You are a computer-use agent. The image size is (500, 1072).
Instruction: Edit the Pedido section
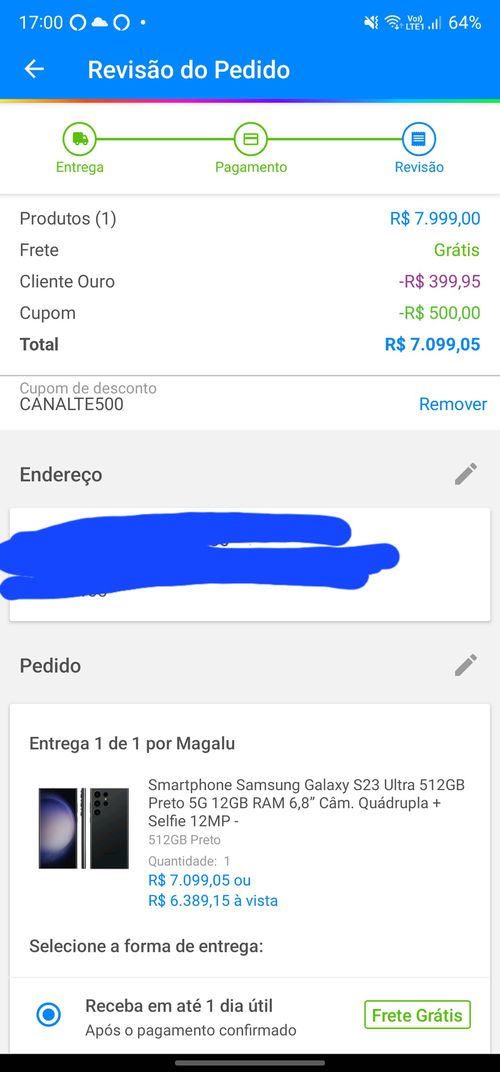point(466,665)
